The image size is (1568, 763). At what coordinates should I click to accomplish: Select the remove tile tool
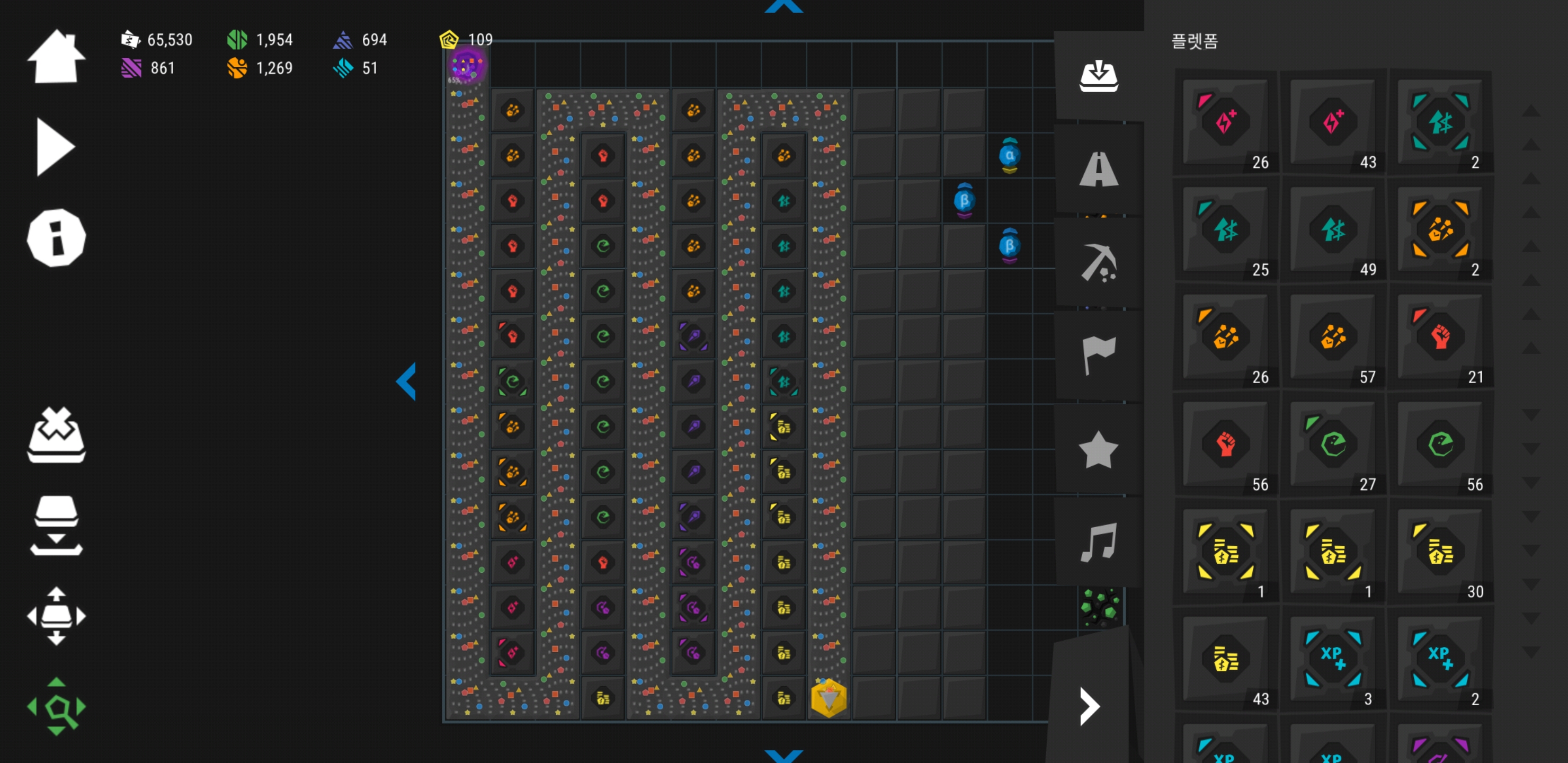coord(56,435)
